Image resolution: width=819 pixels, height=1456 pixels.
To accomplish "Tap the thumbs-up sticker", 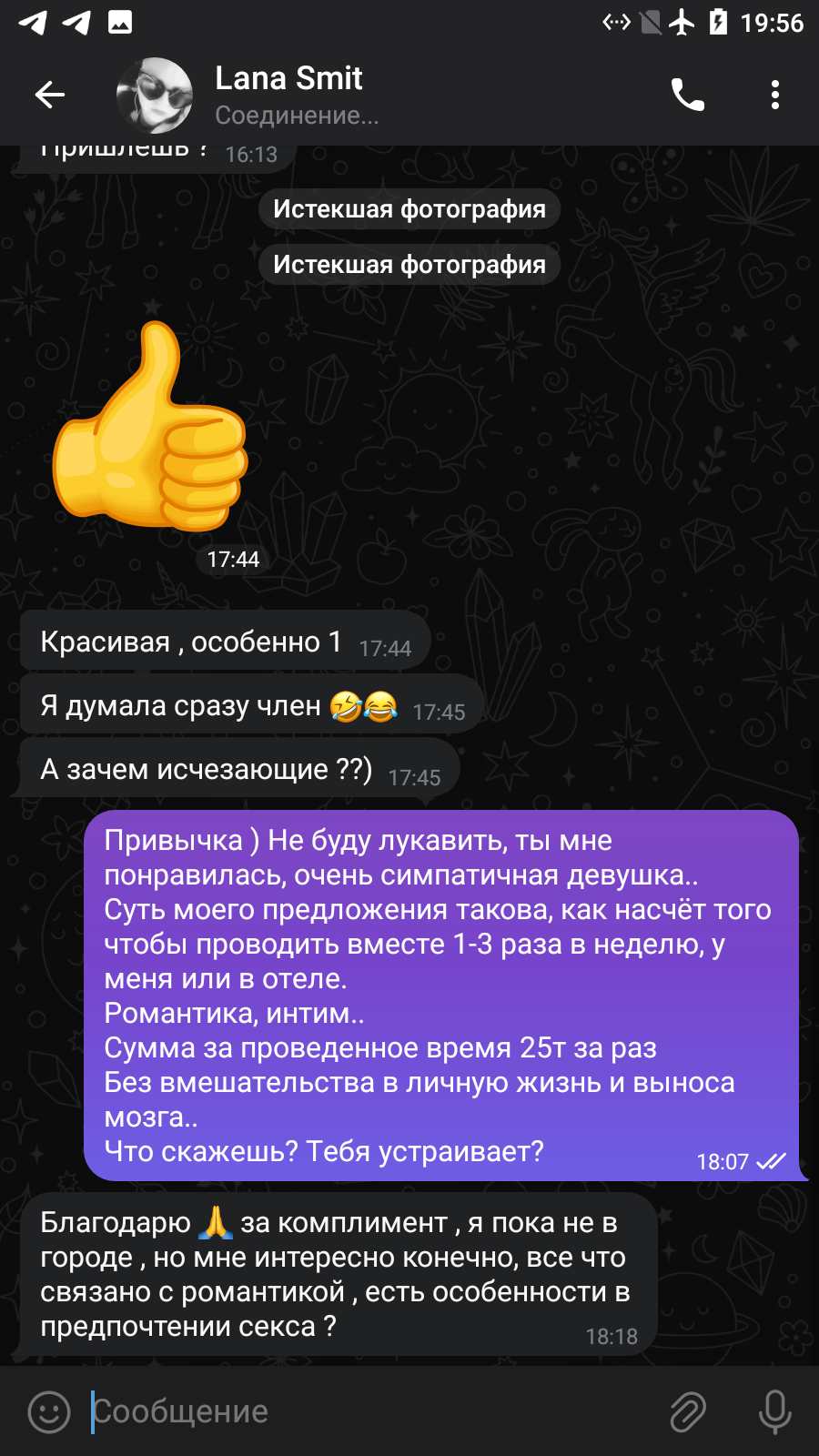I will coord(150,426).
